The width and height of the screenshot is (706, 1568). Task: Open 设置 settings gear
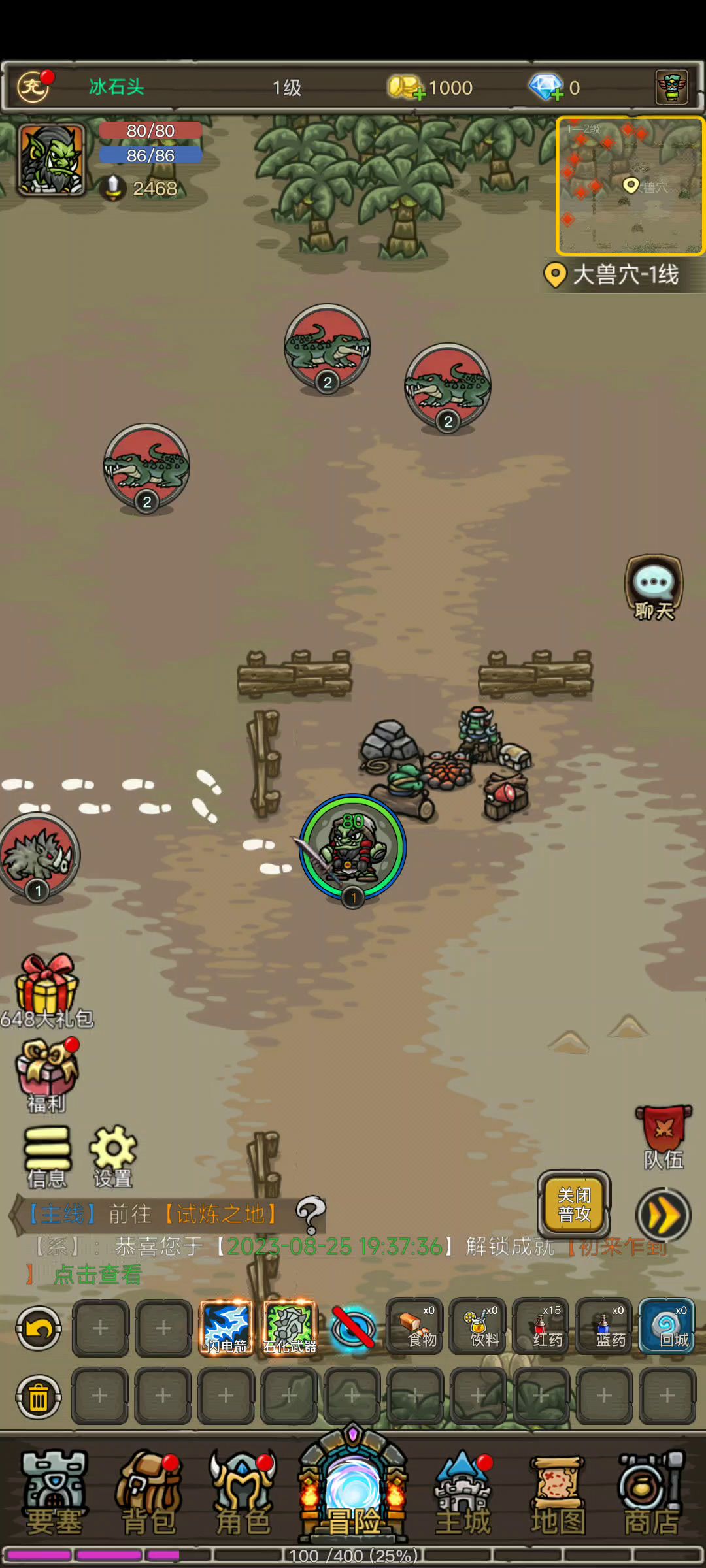coord(113,1155)
